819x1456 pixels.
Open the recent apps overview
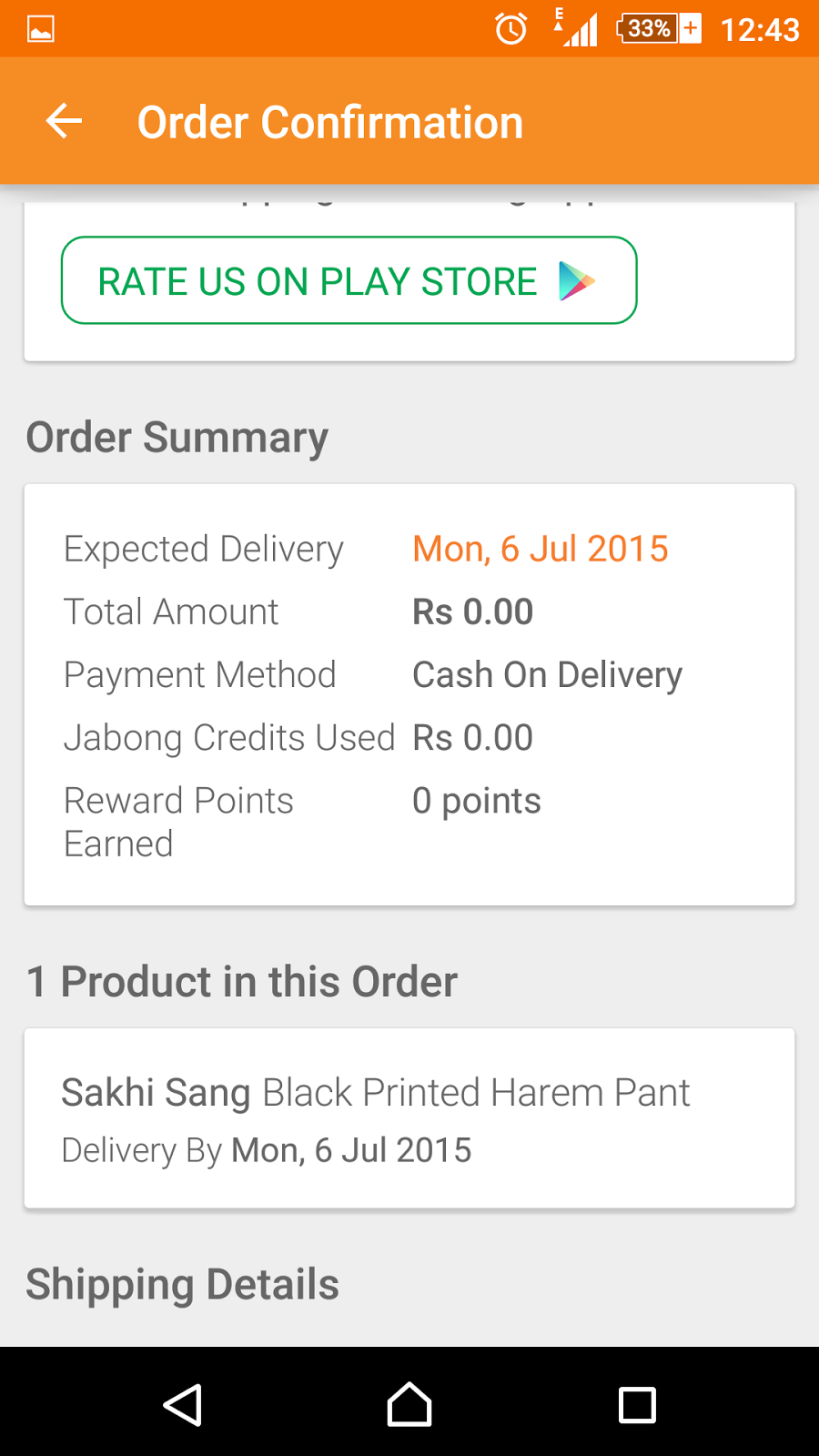tap(636, 1405)
